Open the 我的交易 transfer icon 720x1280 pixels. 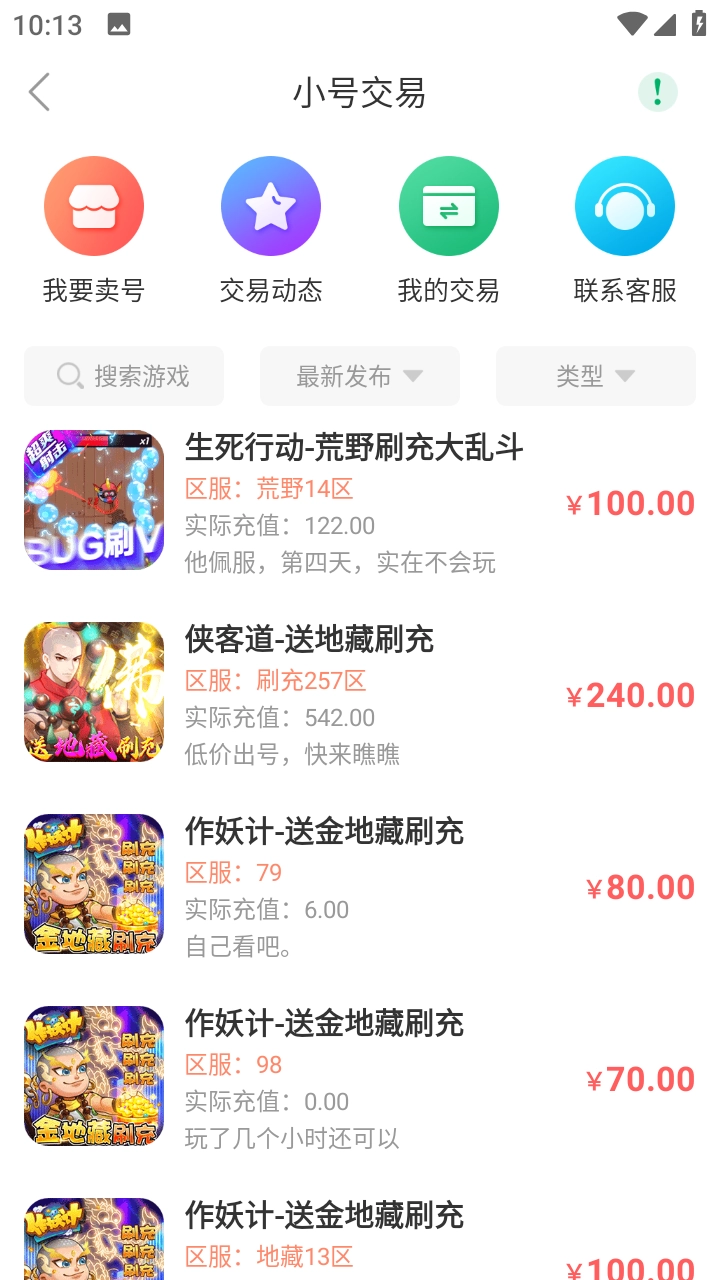click(x=448, y=205)
